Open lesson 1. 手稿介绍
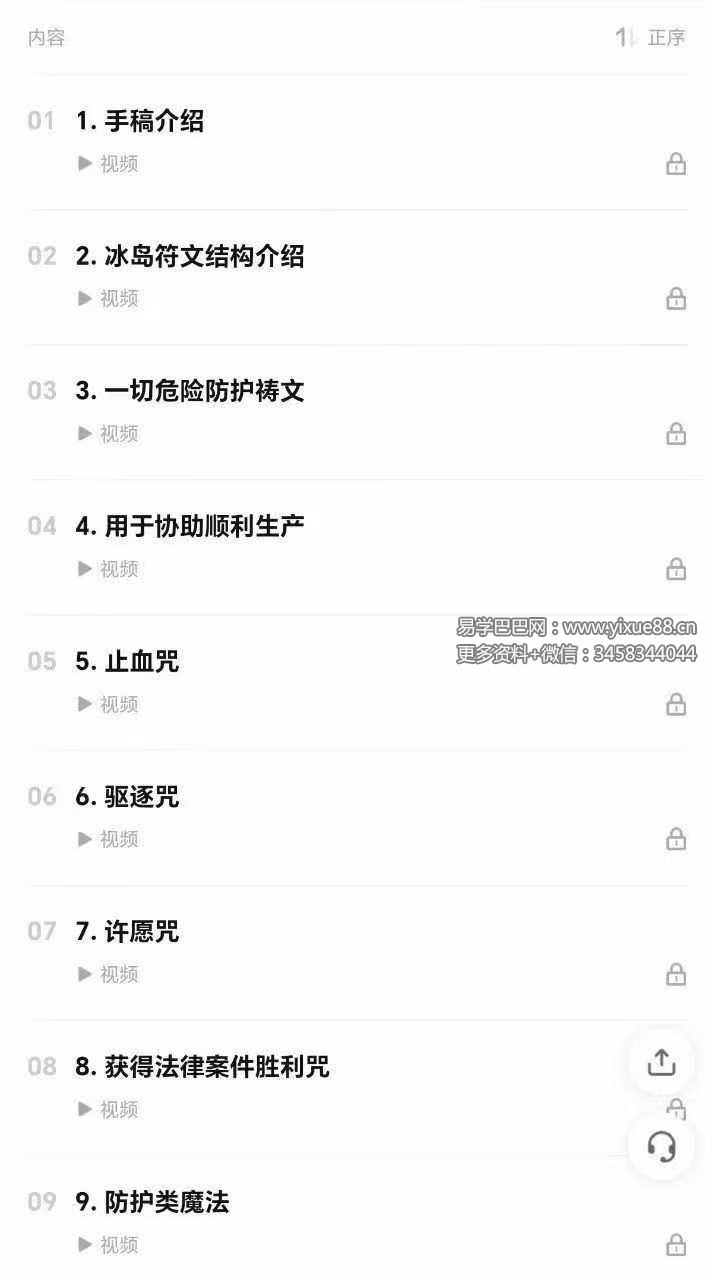712x1280 pixels. coord(140,122)
